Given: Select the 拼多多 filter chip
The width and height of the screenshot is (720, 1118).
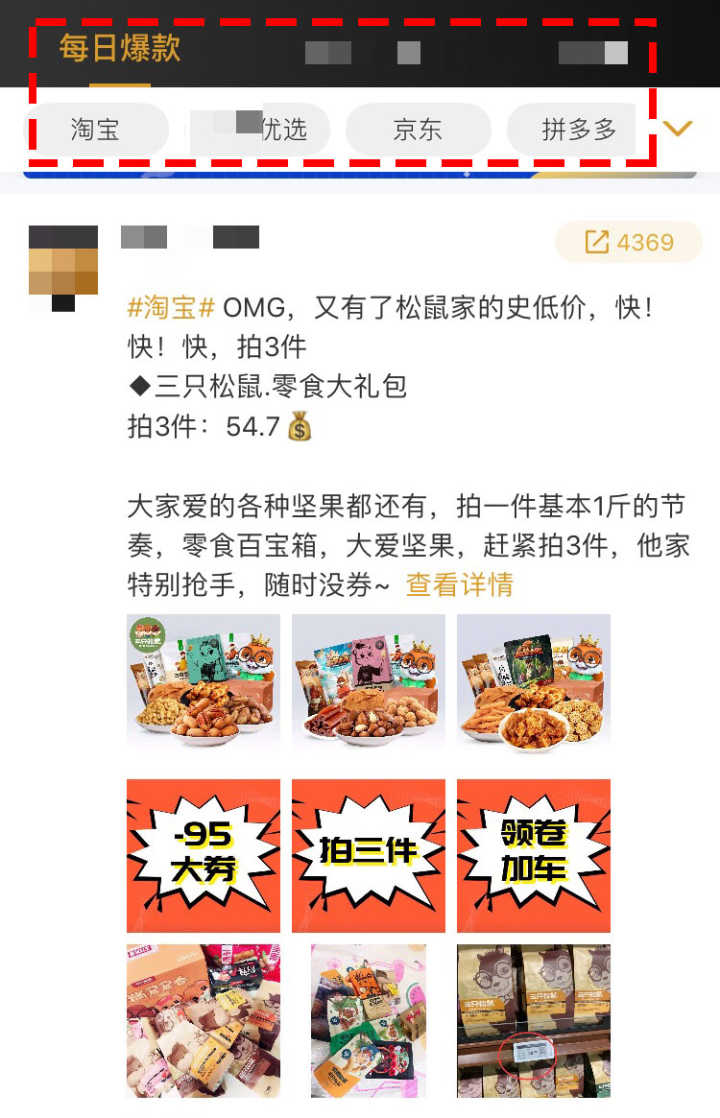Looking at the screenshot, I should point(578,129).
